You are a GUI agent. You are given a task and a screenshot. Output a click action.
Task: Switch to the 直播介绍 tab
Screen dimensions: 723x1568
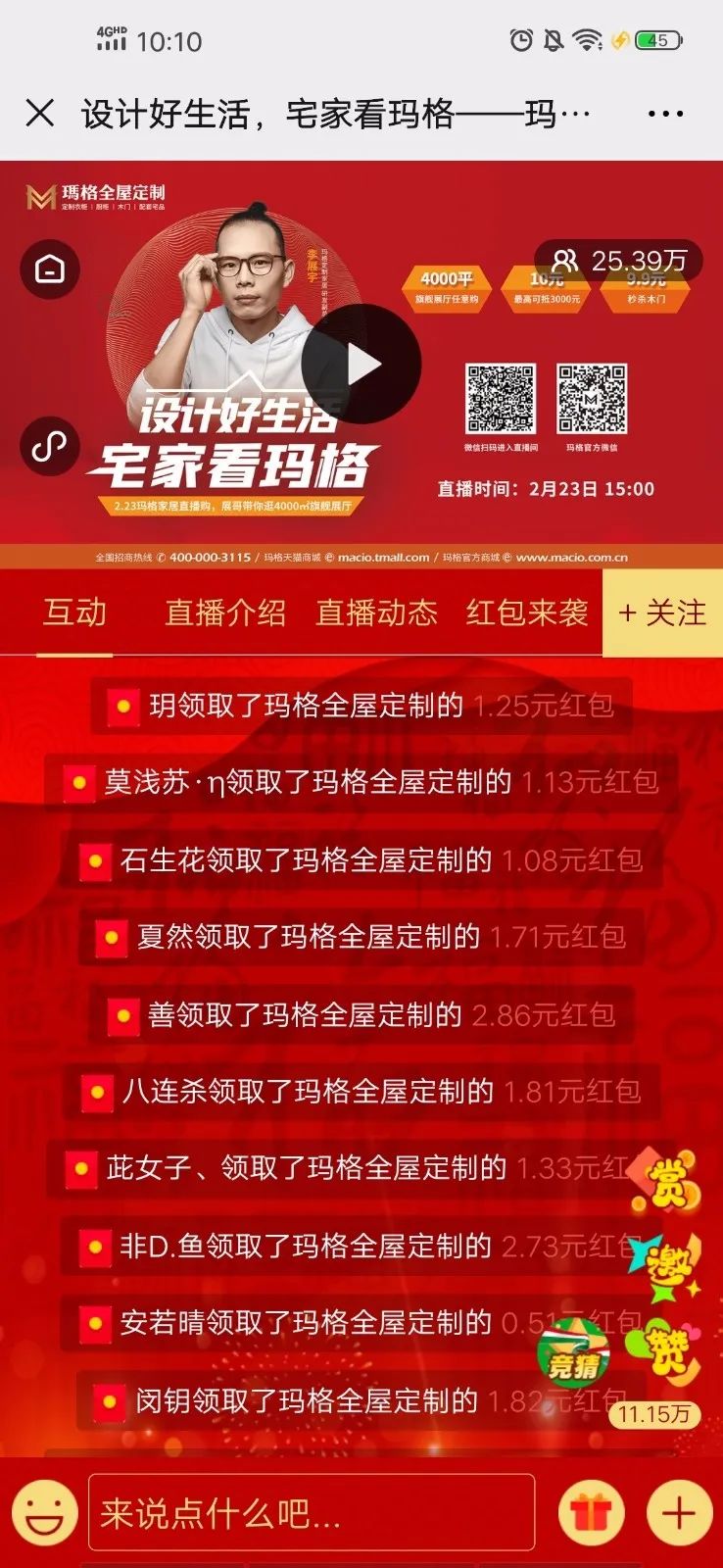point(225,612)
